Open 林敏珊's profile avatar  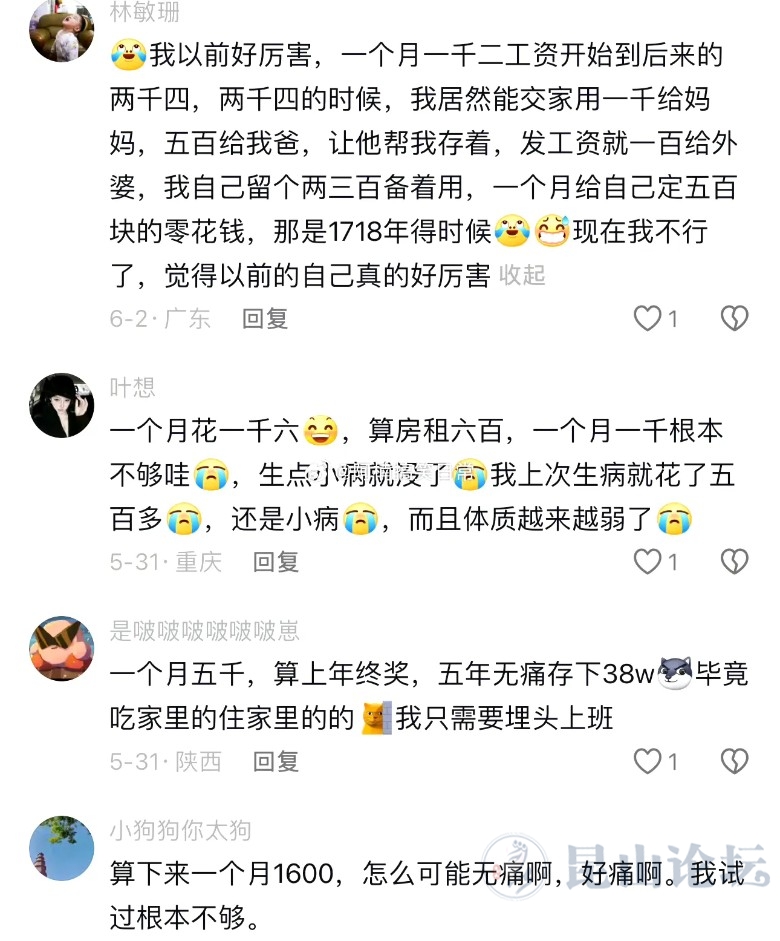tap(62, 30)
